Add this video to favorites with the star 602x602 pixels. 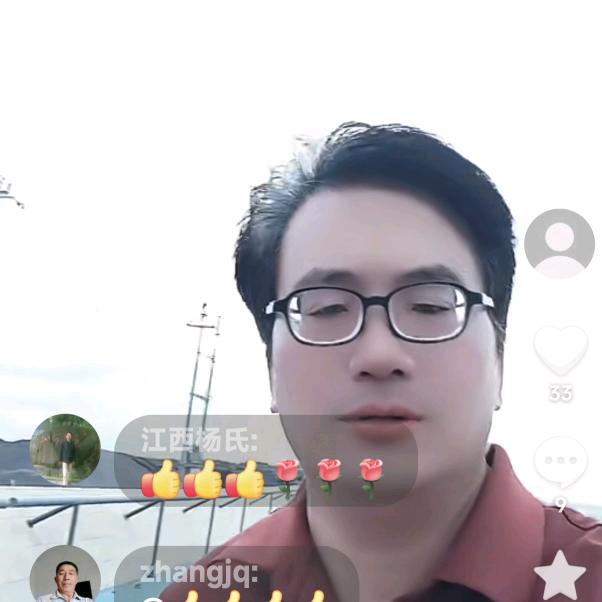(x=560, y=575)
